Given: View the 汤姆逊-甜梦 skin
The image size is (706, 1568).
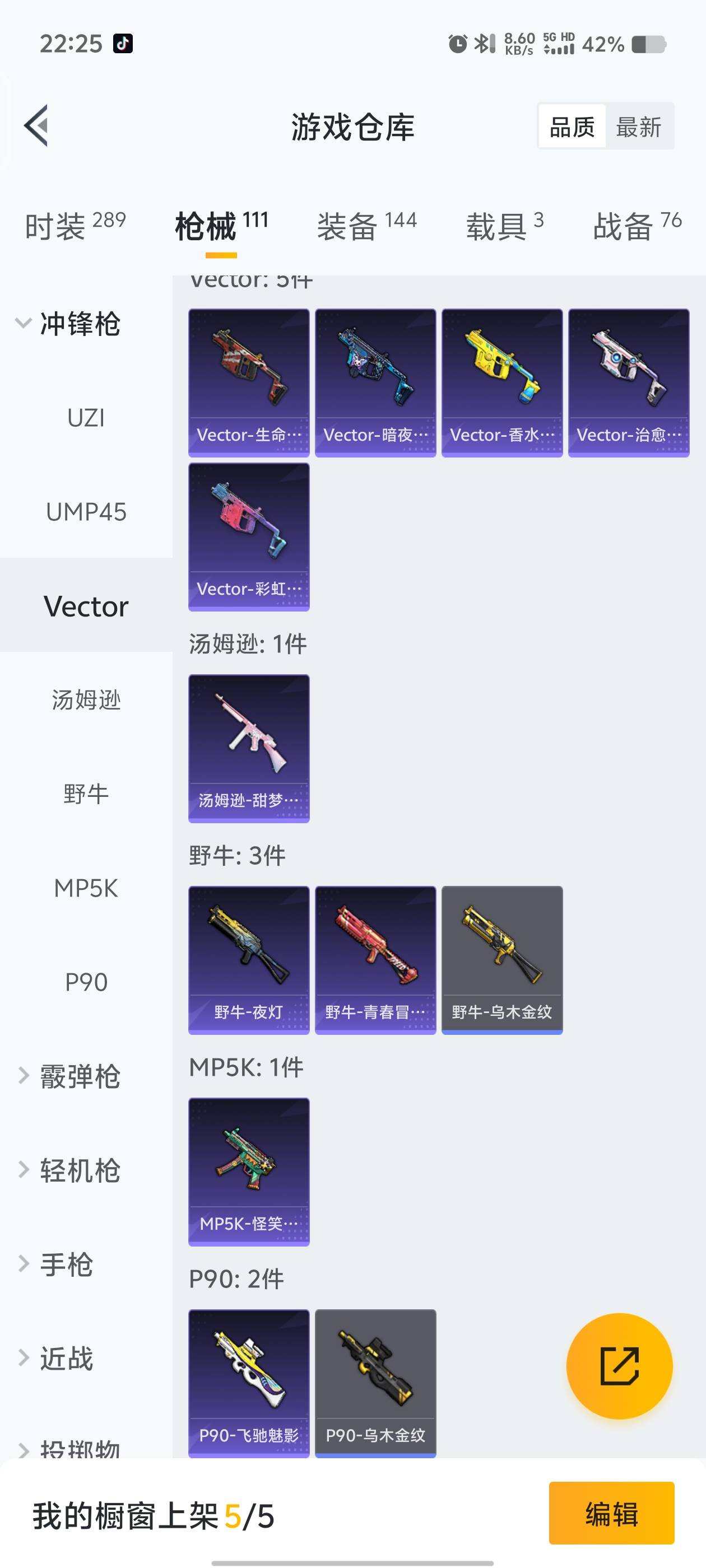Looking at the screenshot, I should click(249, 749).
